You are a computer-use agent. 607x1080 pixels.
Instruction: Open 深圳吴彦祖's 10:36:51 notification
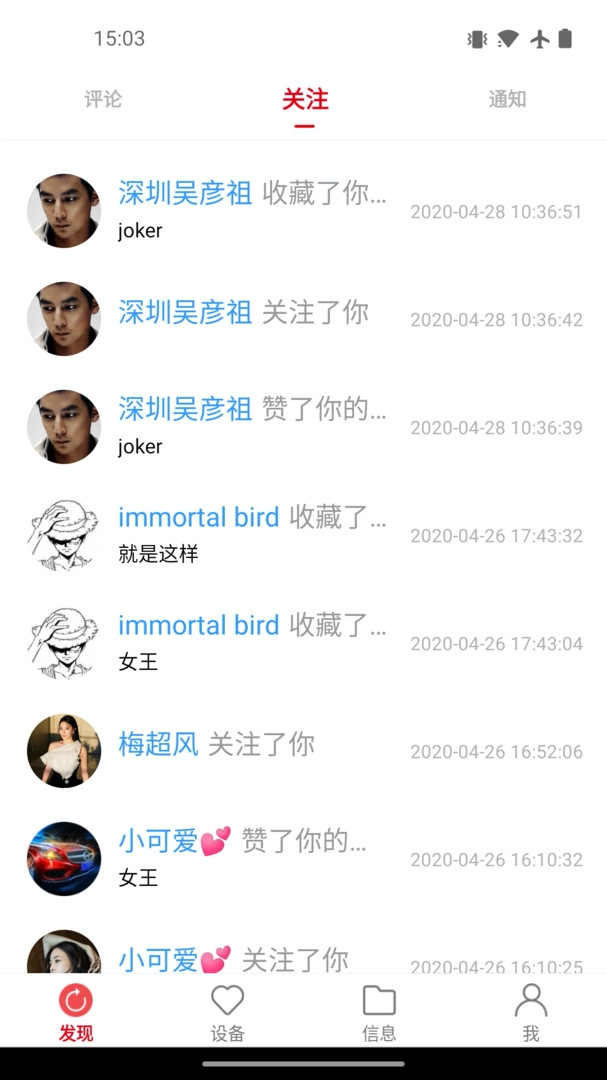coord(303,211)
